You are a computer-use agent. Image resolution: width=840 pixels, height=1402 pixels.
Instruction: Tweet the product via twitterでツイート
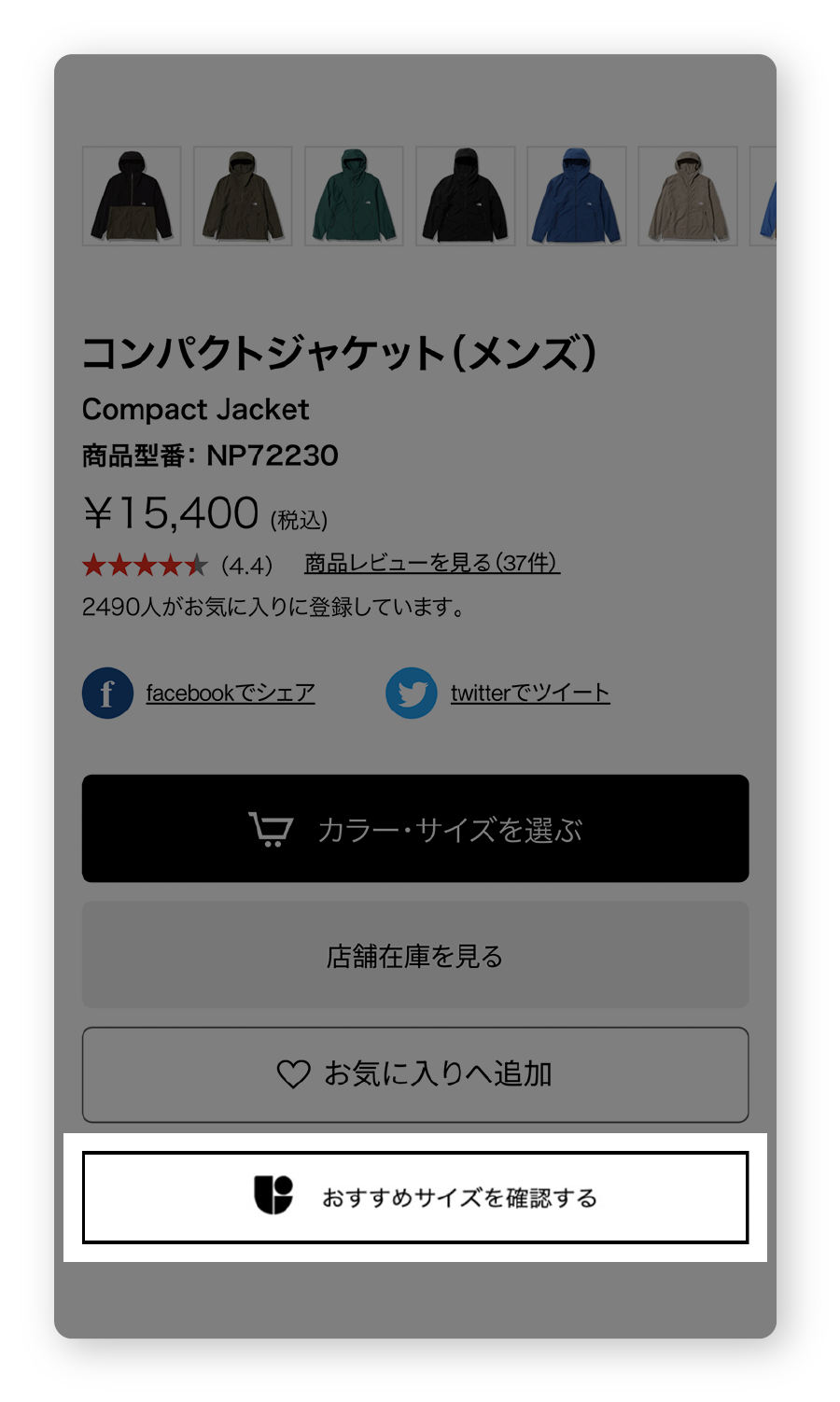529,693
